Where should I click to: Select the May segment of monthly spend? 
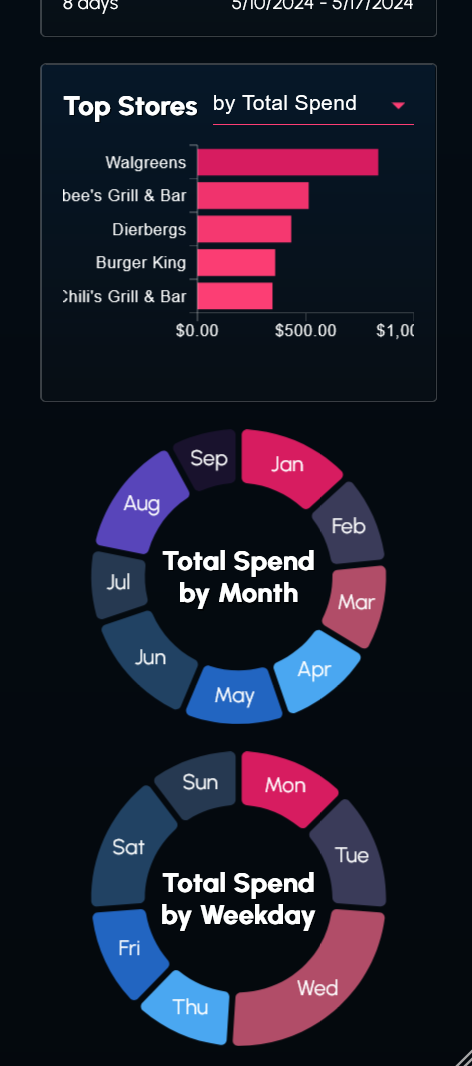click(x=235, y=695)
